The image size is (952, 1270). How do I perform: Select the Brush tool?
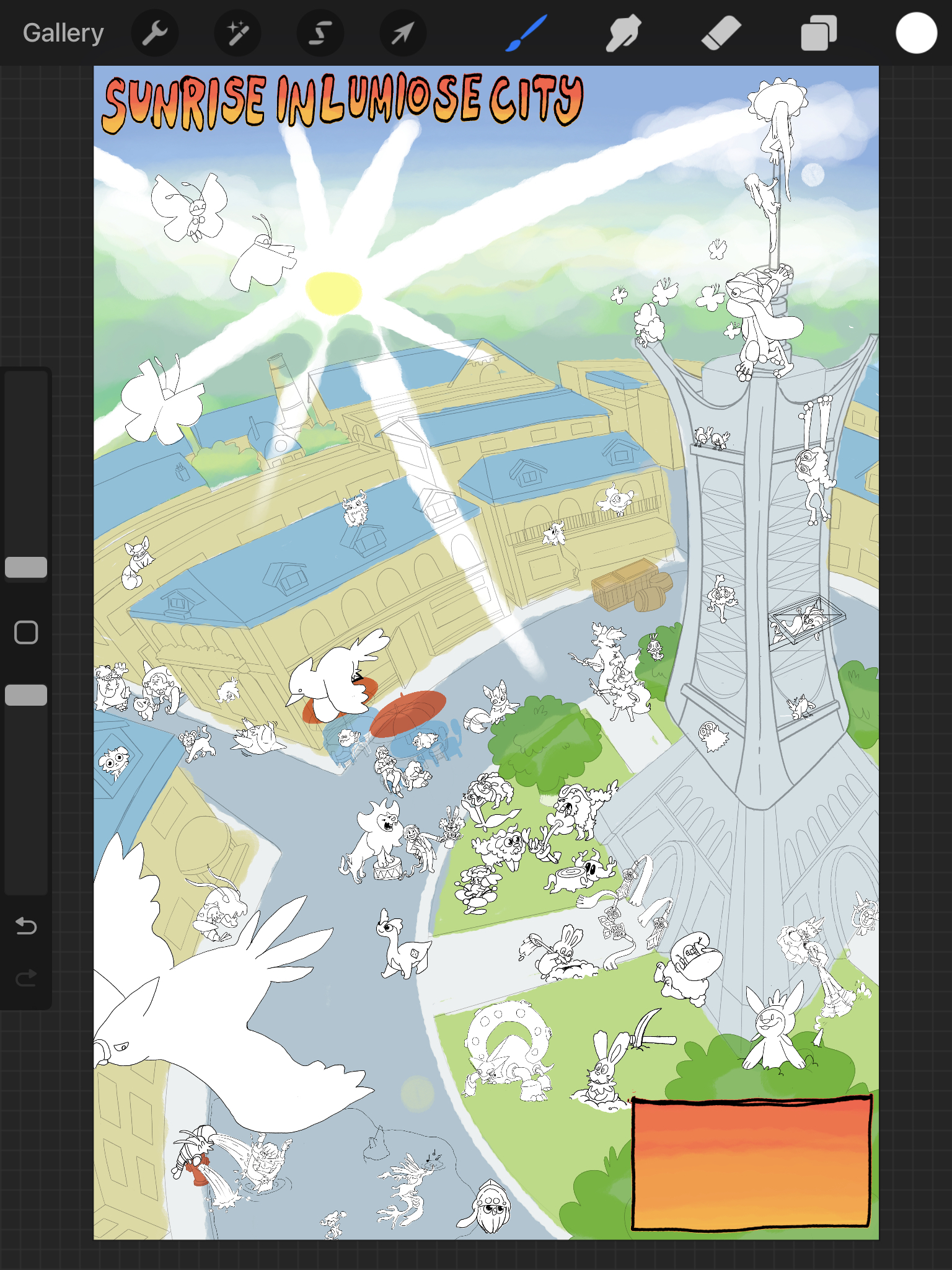[x=526, y=33]
